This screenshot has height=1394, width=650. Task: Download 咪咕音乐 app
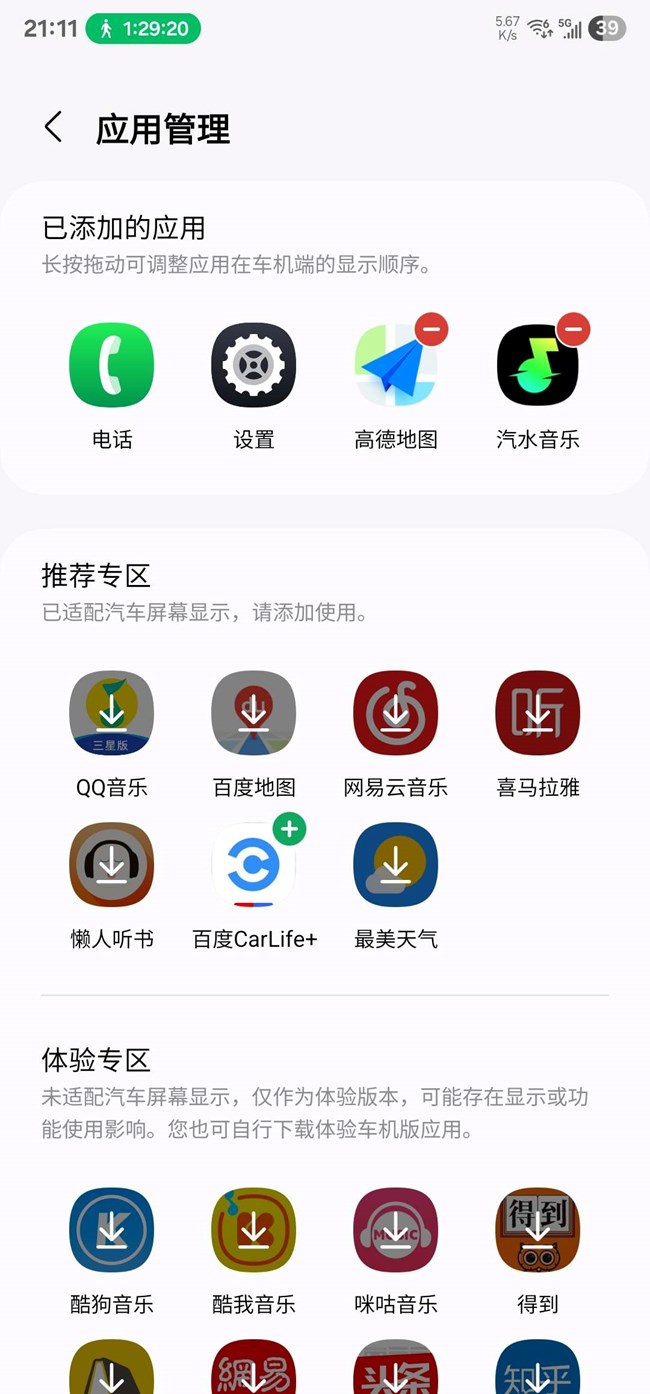(x=396, y=1229)
